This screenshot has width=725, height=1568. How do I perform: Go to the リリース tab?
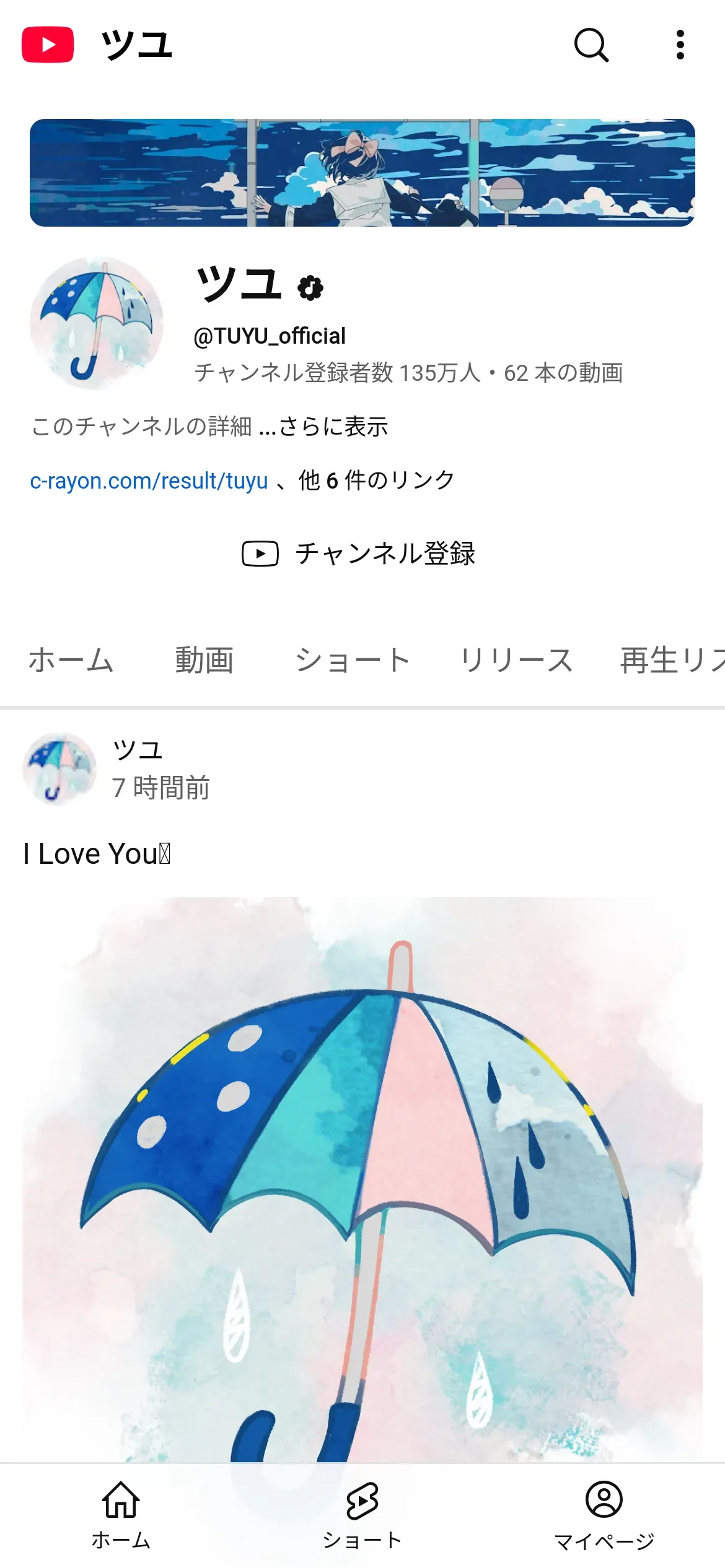[x=516, y=660]
